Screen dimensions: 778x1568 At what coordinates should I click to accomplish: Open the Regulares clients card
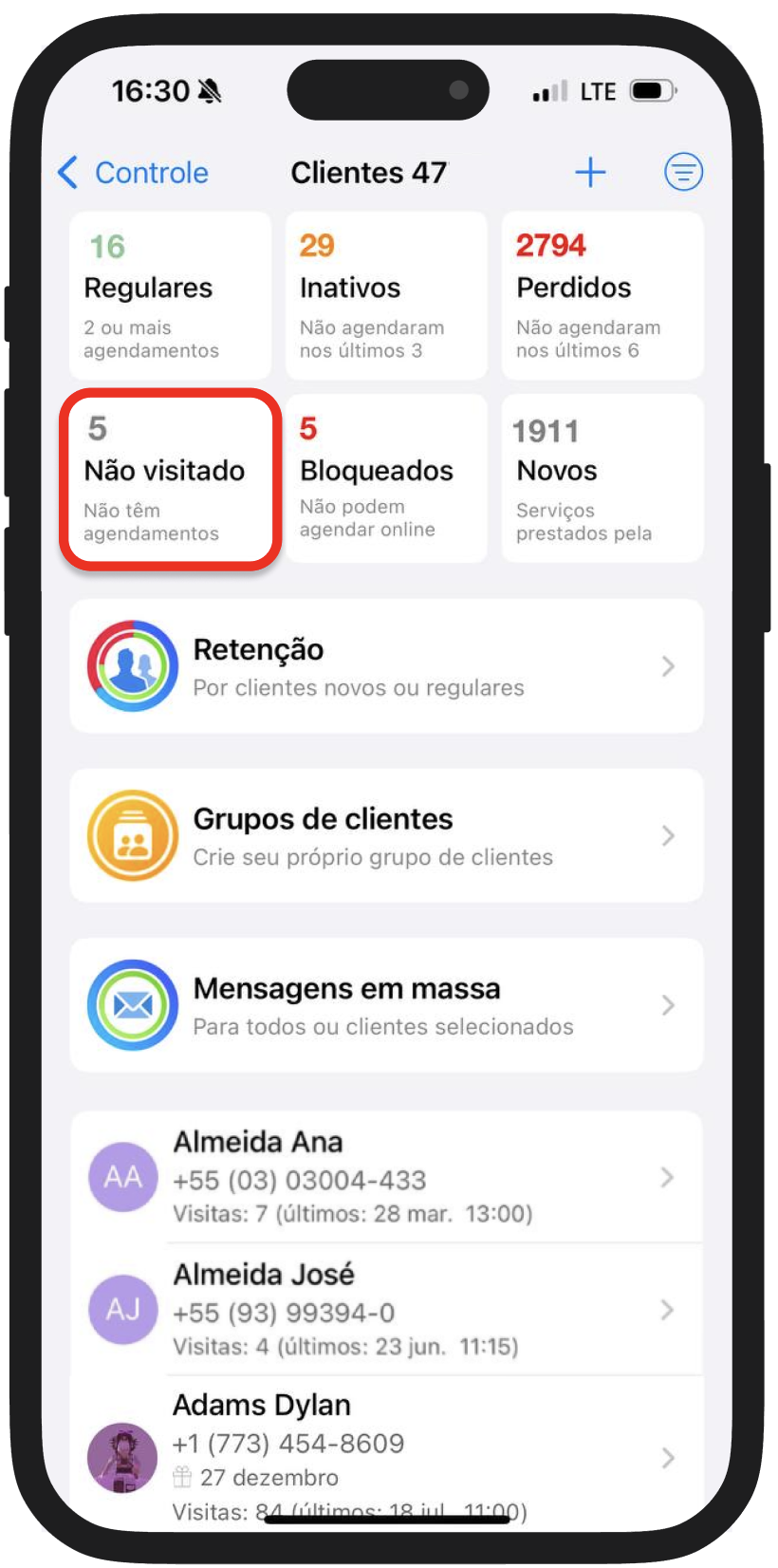click(171, 296)
